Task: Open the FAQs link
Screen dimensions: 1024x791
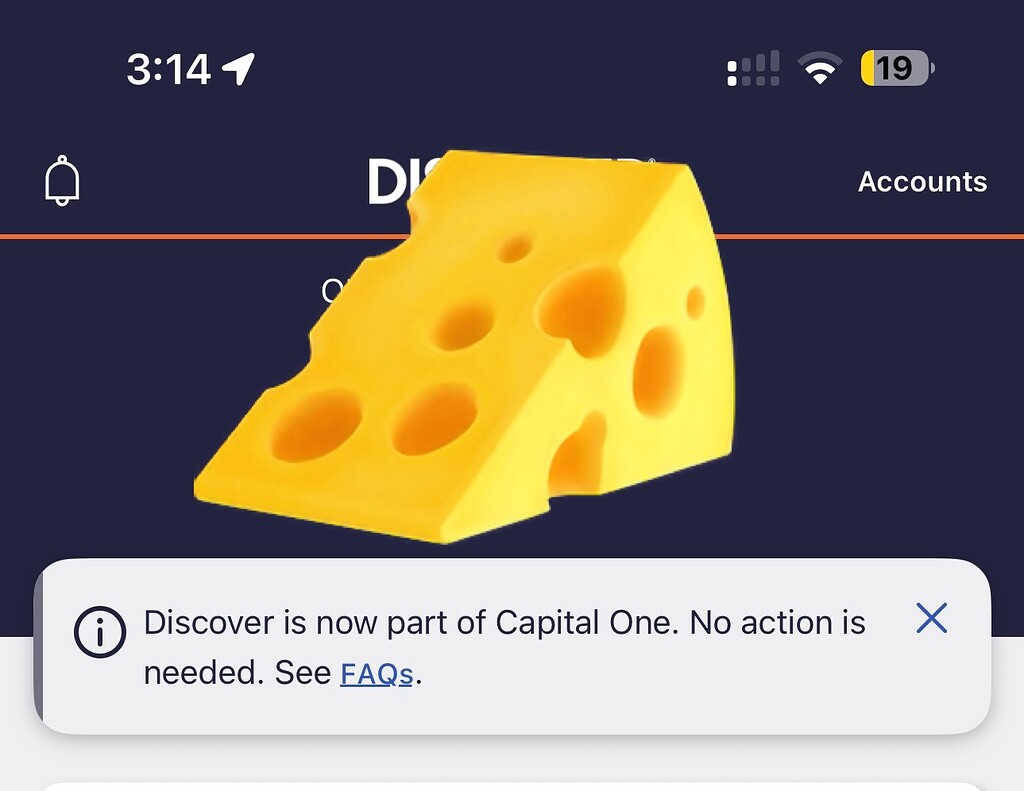Action: pyautogui.click(x=377, y=674)
